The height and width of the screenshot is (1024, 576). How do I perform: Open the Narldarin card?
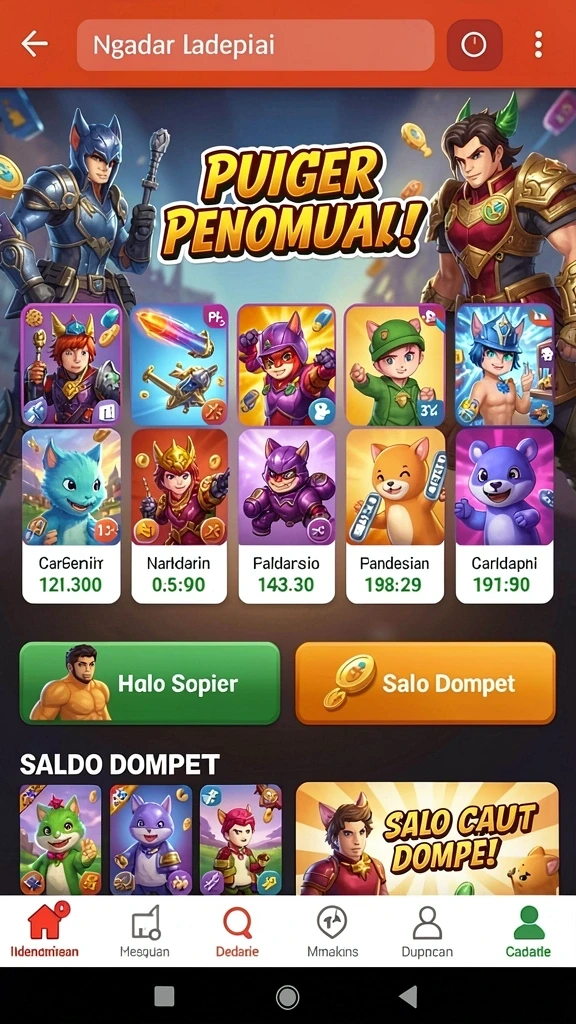pos(179,515)
